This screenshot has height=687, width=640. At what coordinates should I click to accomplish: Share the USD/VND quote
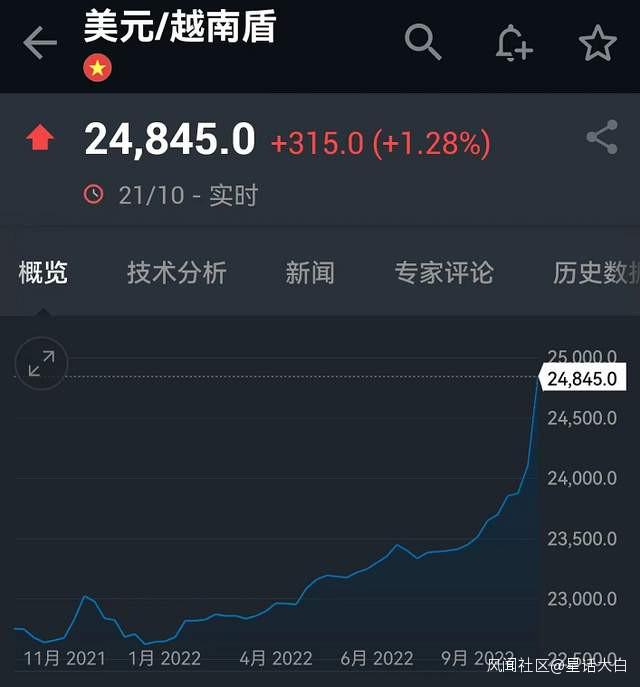pos(602,139)
